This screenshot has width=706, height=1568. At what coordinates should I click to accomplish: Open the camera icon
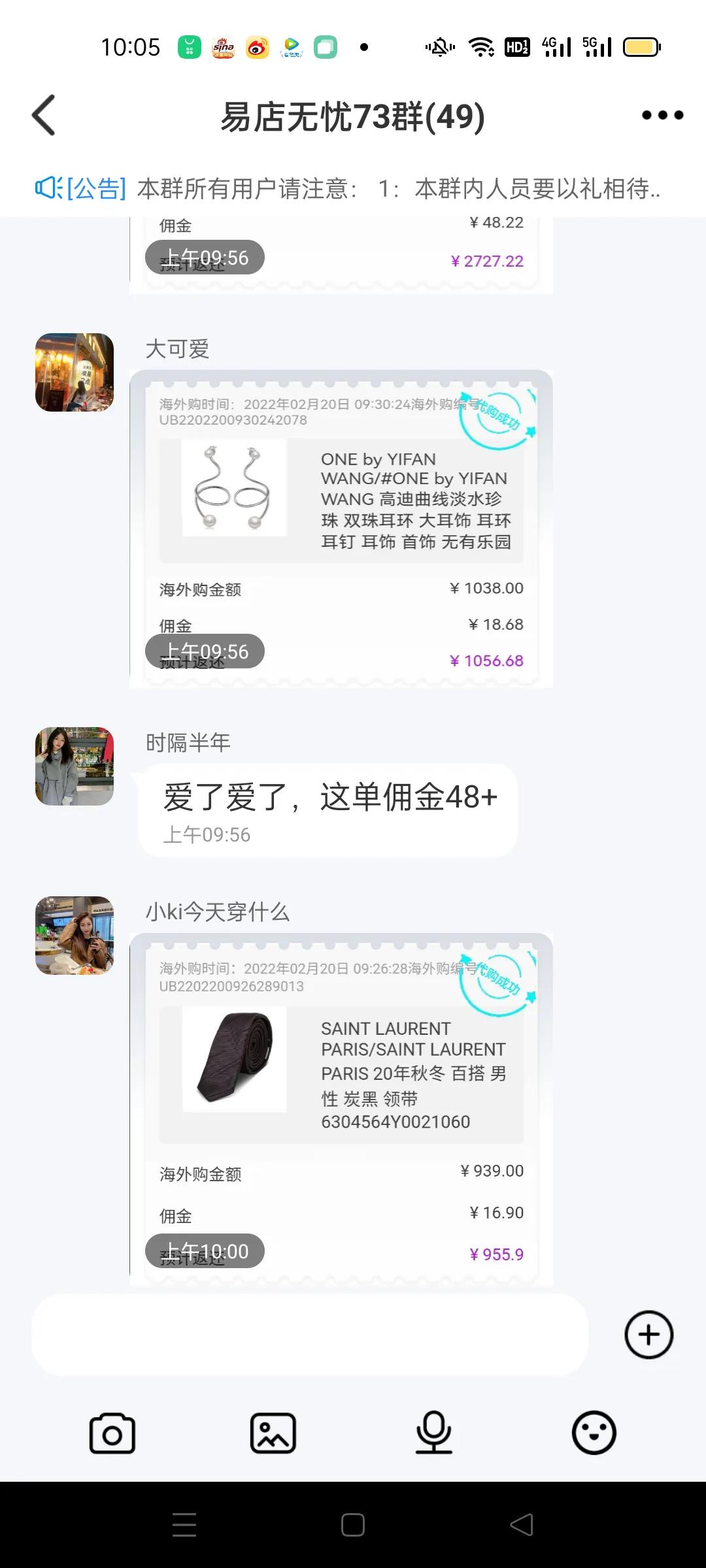pos(112,1433)
